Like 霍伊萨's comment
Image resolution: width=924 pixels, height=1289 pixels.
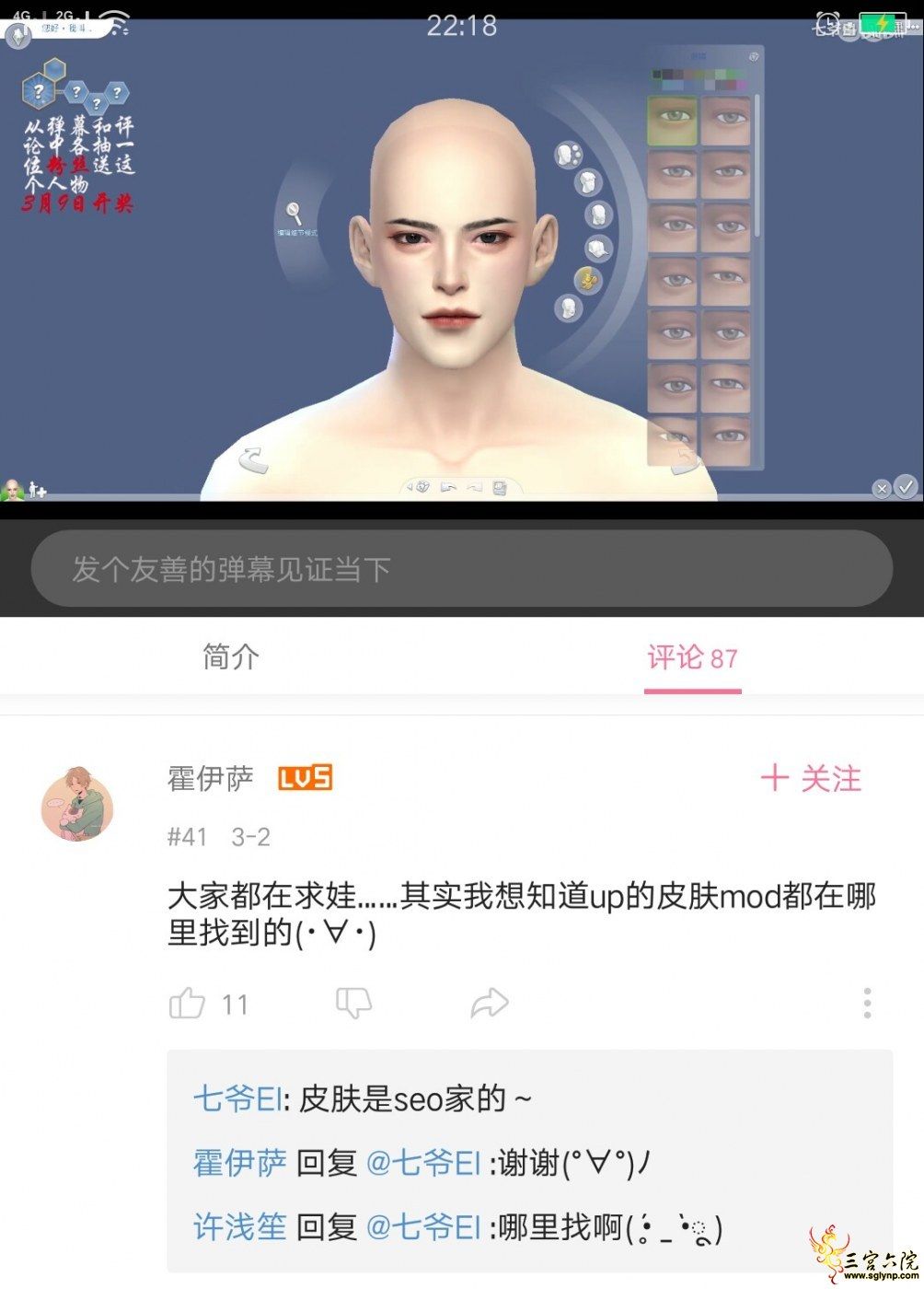click(x=188, y=1004)
